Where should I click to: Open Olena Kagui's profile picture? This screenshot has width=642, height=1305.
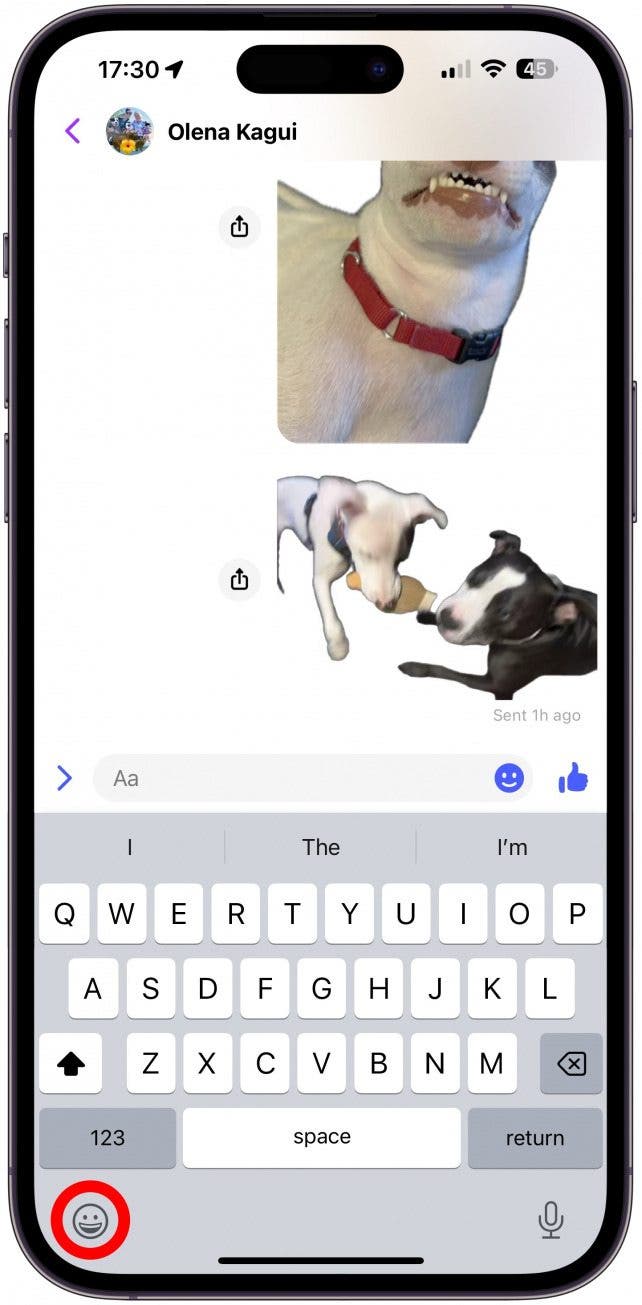pyautogui.click(x=130, y=131)
